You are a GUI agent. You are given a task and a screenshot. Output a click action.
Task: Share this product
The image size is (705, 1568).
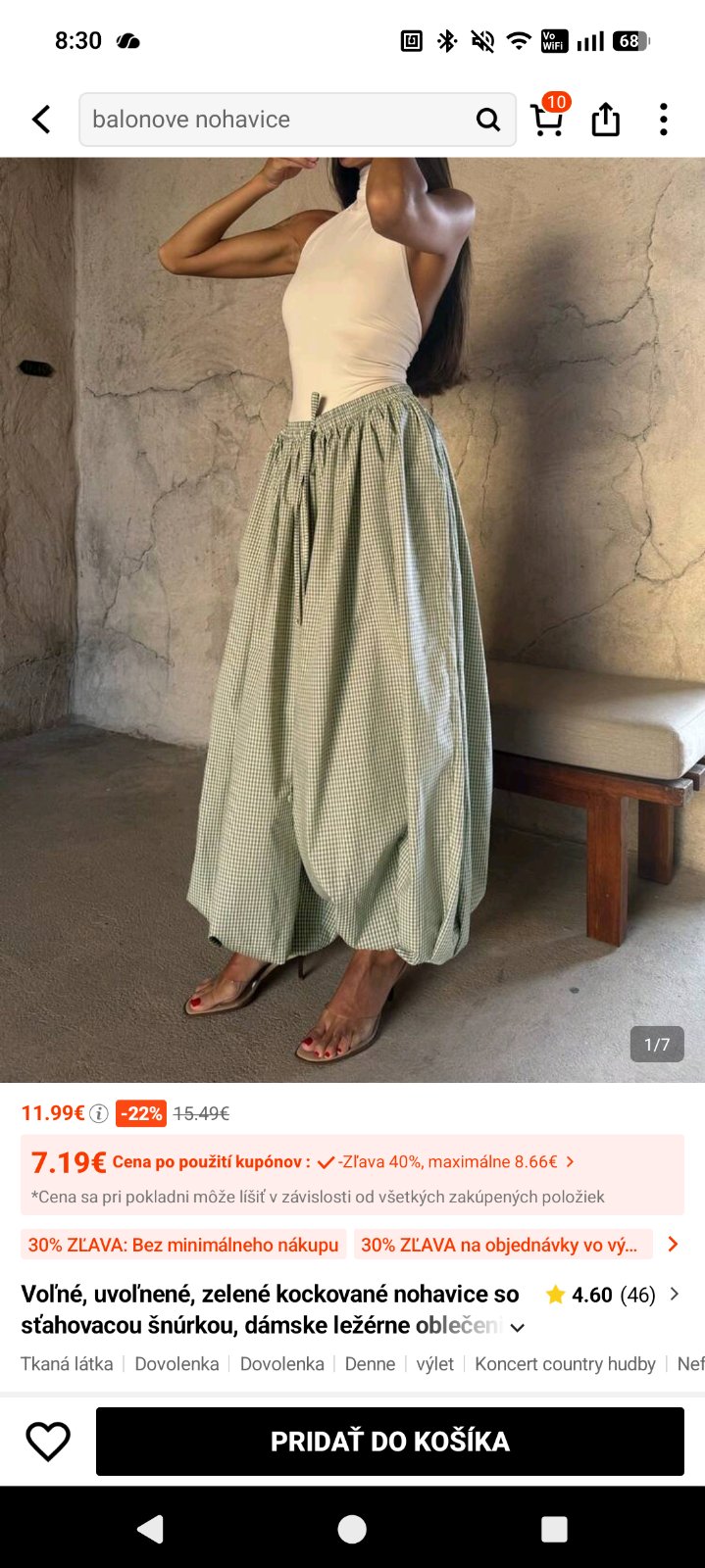[x=605, y=120]
